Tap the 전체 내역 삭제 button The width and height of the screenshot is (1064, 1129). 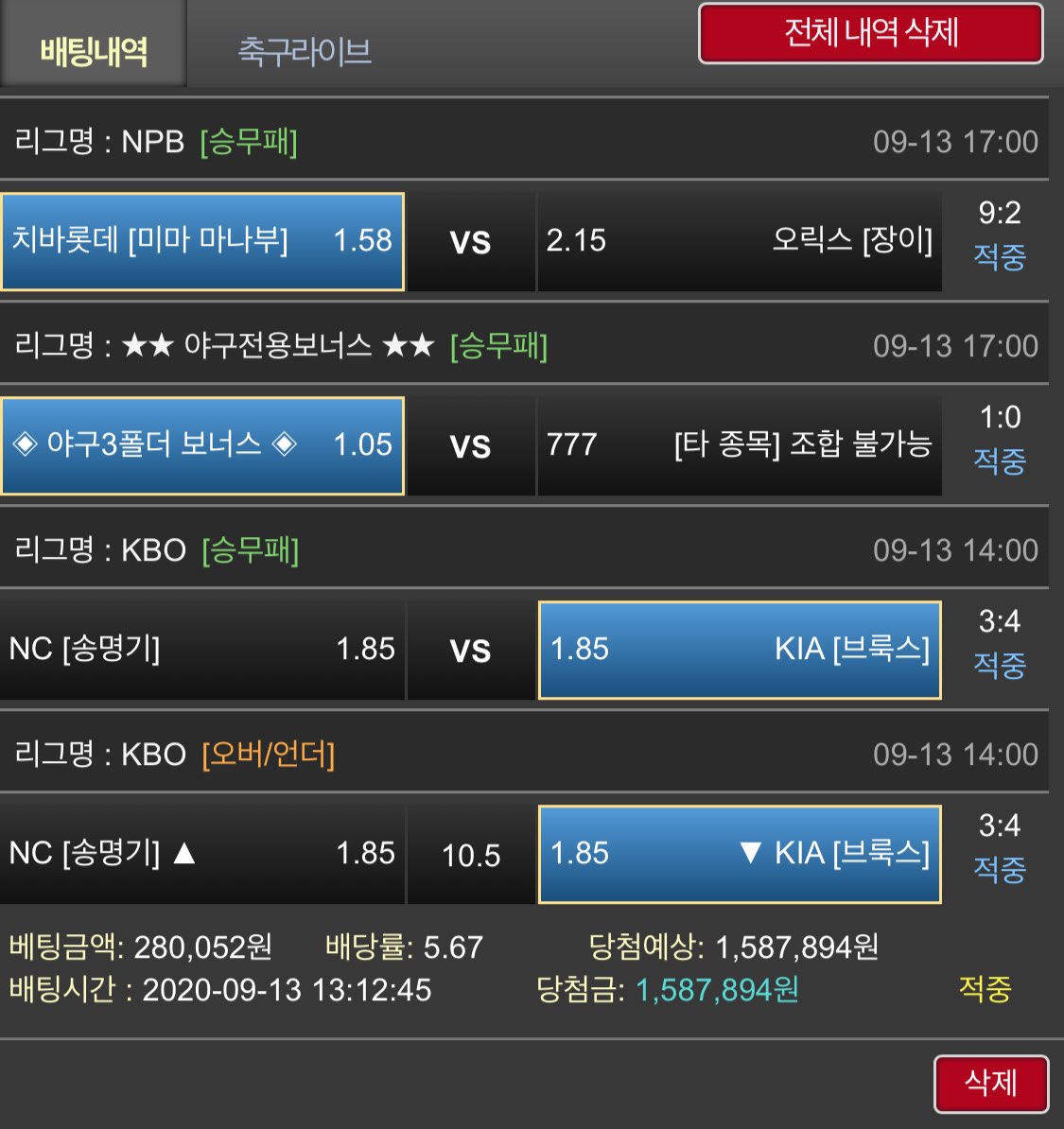pos(870,34)
